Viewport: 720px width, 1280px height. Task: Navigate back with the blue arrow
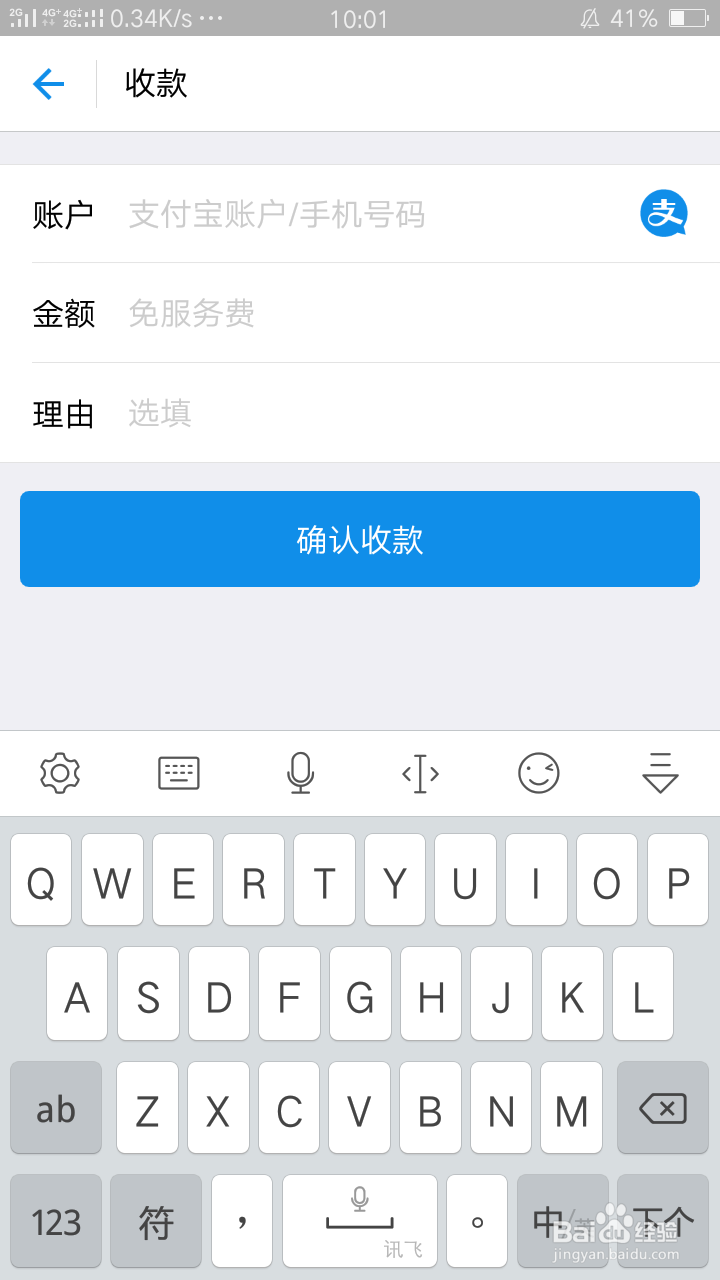(x=47, y=84)
